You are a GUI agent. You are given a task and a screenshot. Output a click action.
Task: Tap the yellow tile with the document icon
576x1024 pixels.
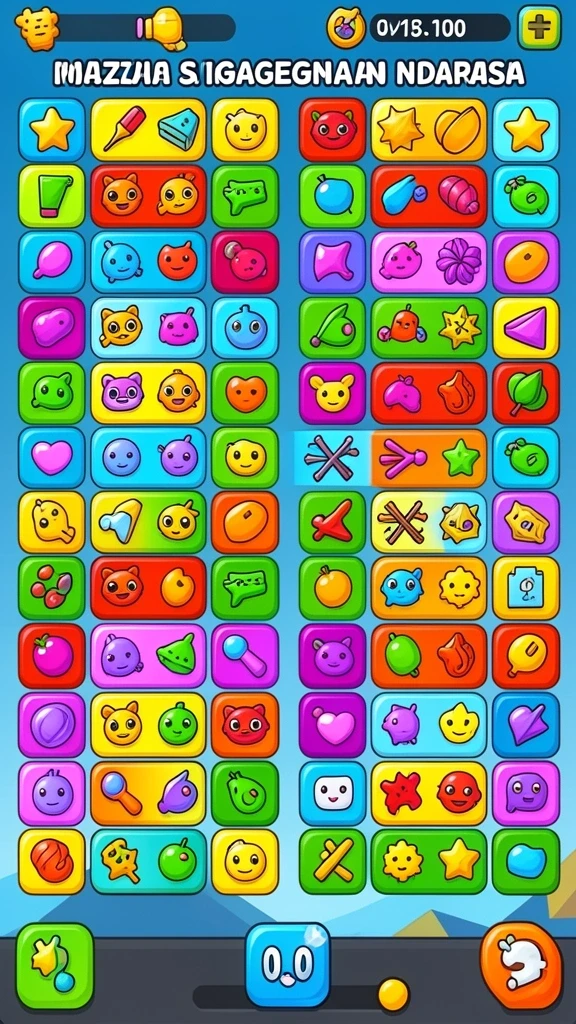click(526, 588)
